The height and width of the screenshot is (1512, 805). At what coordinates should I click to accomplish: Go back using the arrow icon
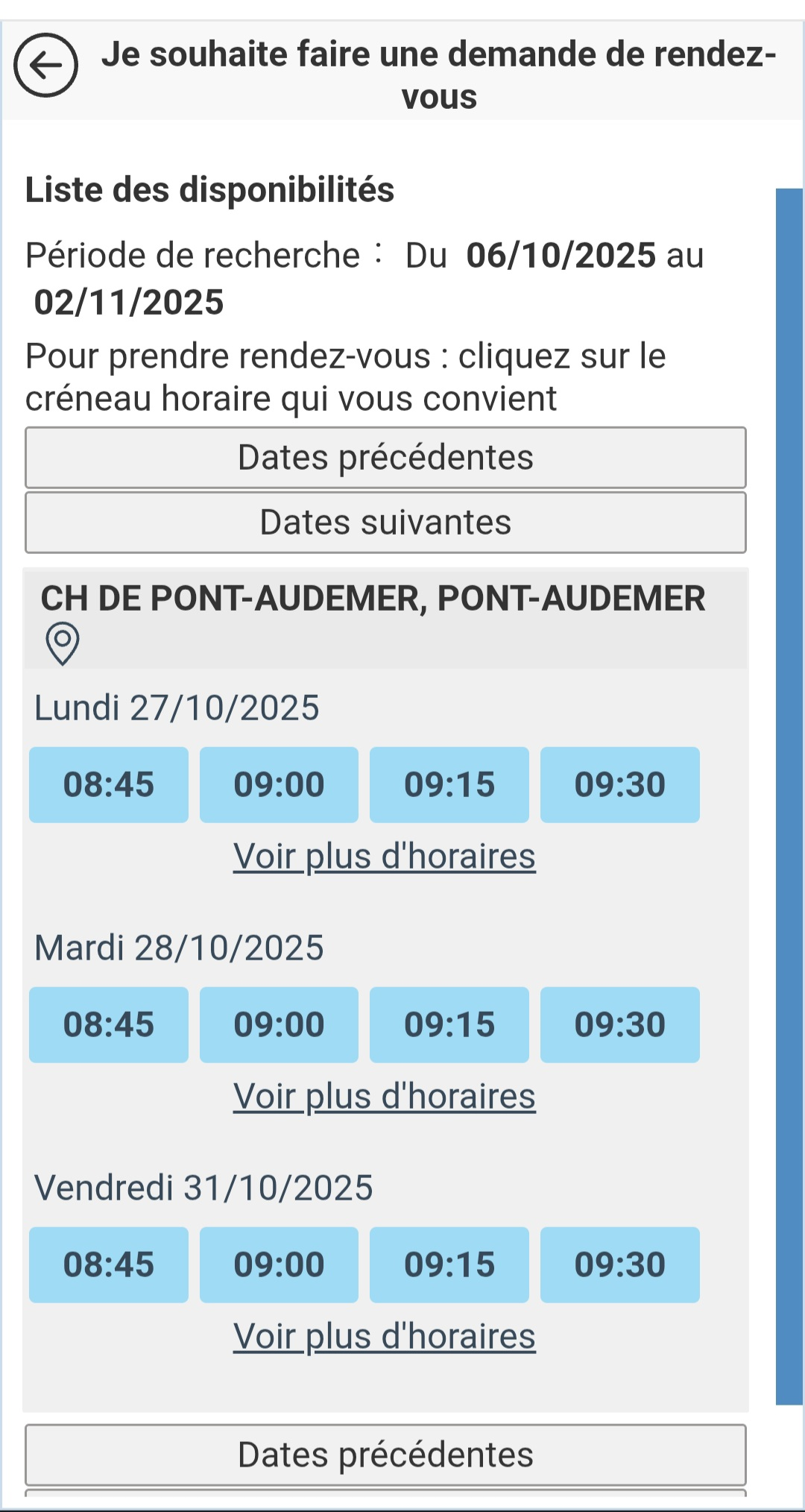[45, 66]
